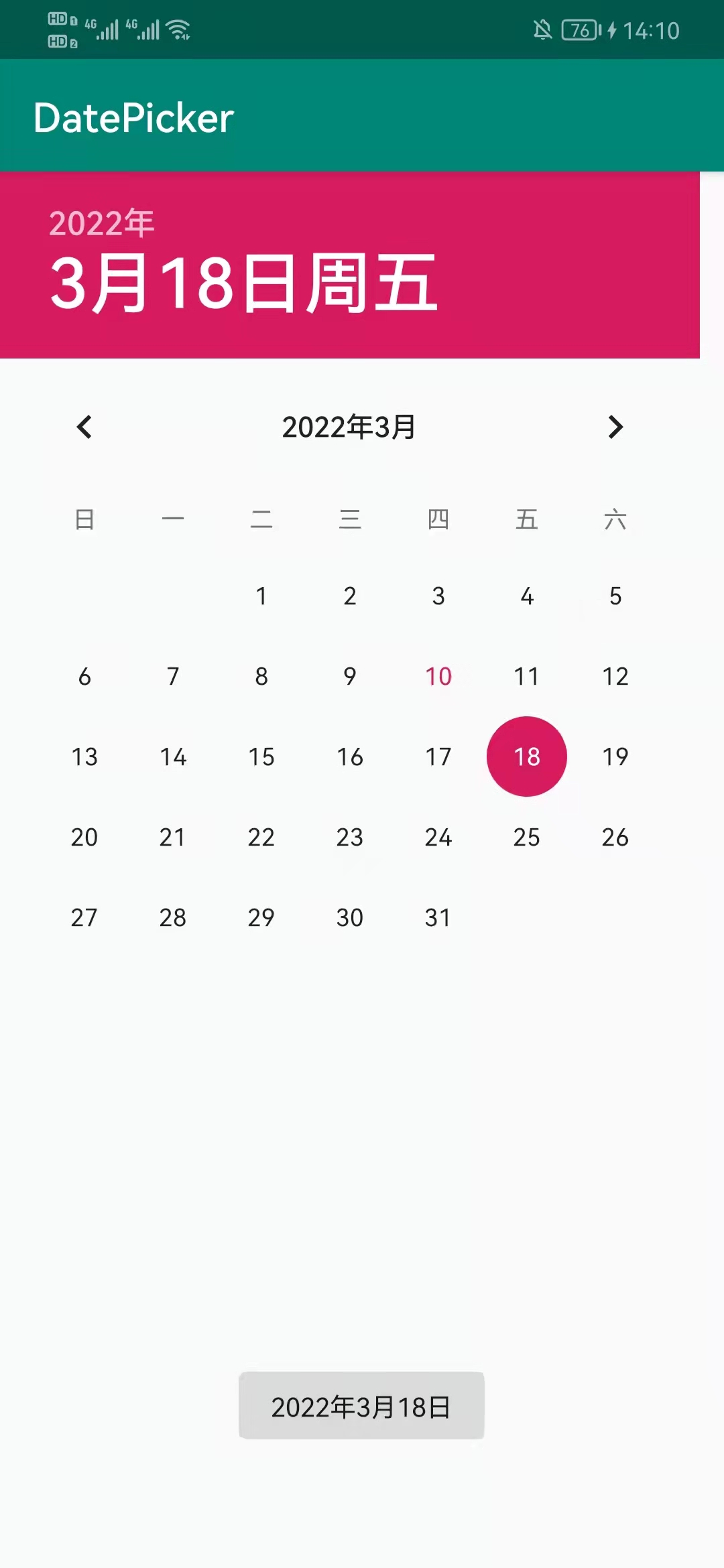Go to the previous month
724x1568 pixels.
point(84,427)
